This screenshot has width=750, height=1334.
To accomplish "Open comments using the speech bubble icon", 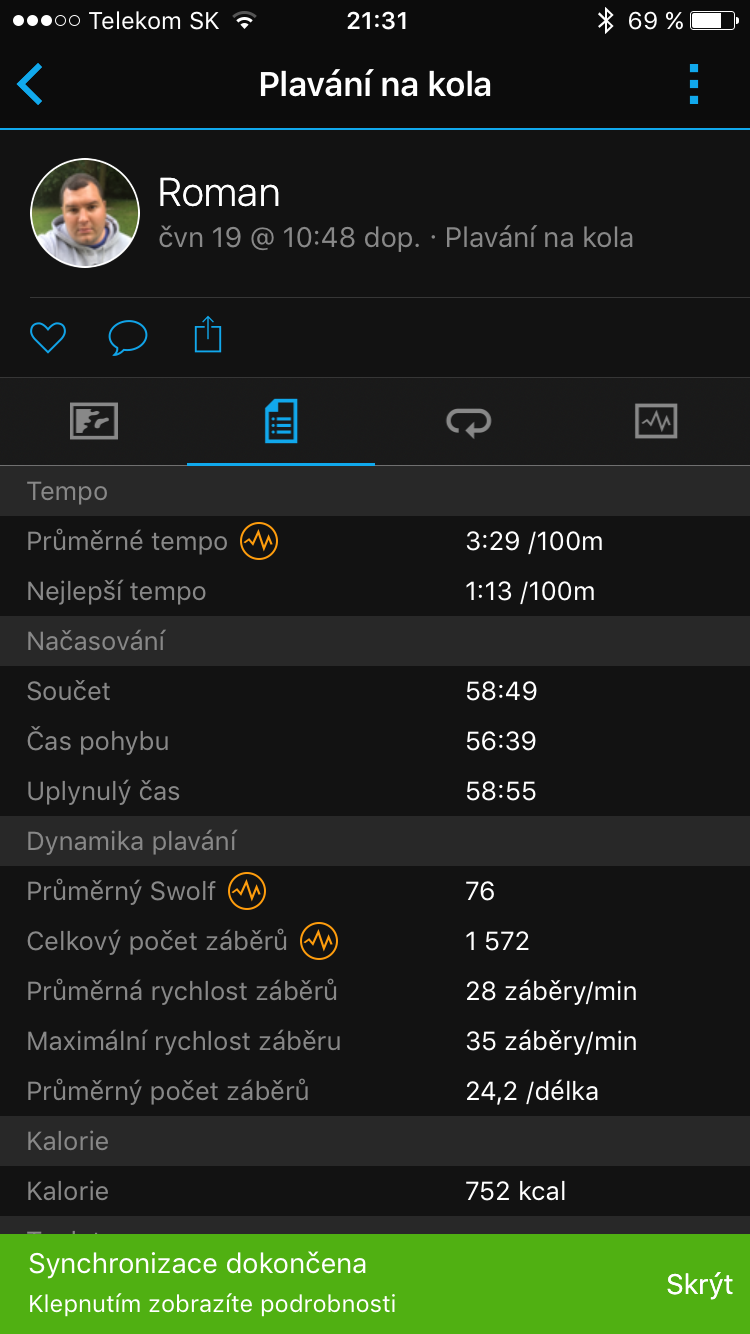I will [128, 337].
